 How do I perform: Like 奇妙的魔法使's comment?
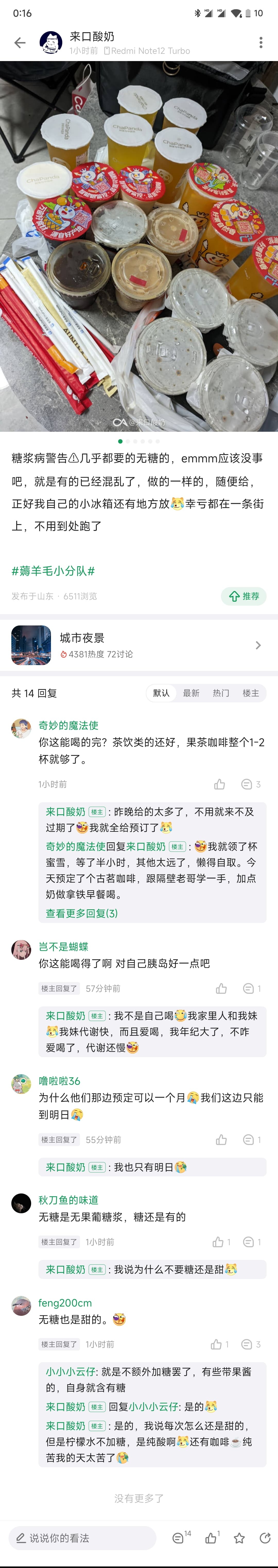220,784
